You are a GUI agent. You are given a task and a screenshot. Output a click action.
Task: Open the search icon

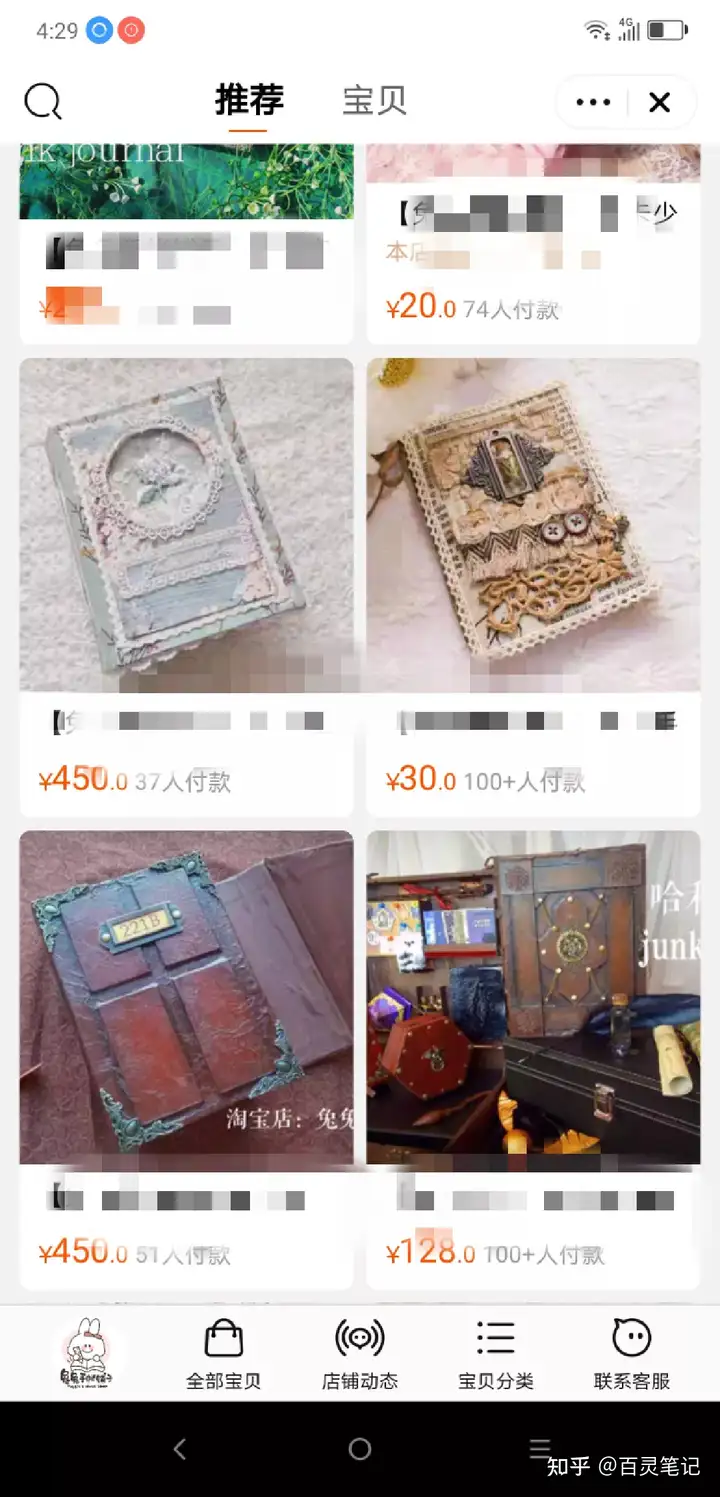[x=43, y=101]
